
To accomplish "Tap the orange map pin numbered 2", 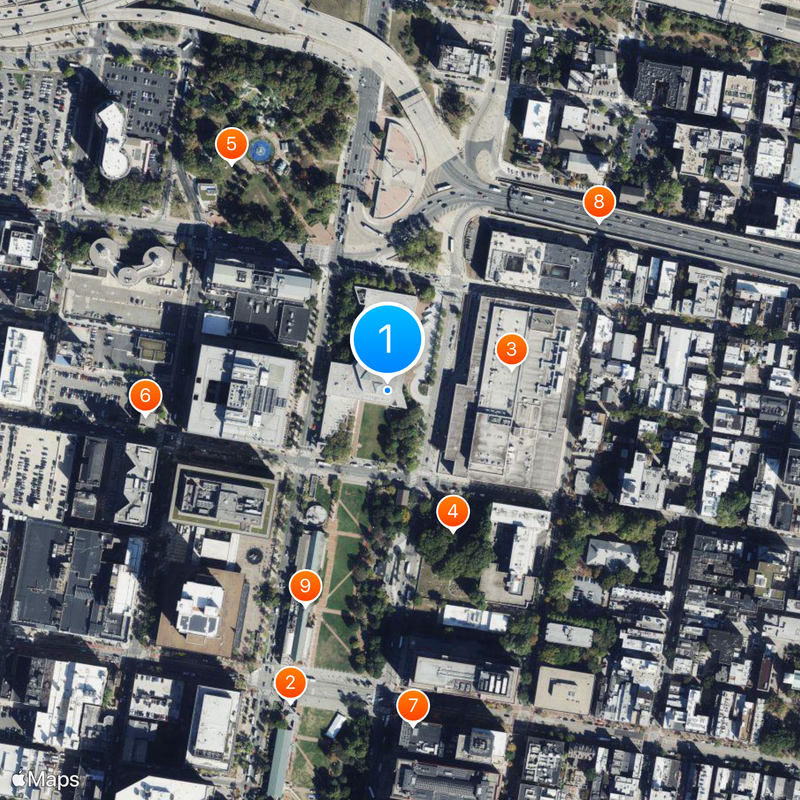I will 290,683.
